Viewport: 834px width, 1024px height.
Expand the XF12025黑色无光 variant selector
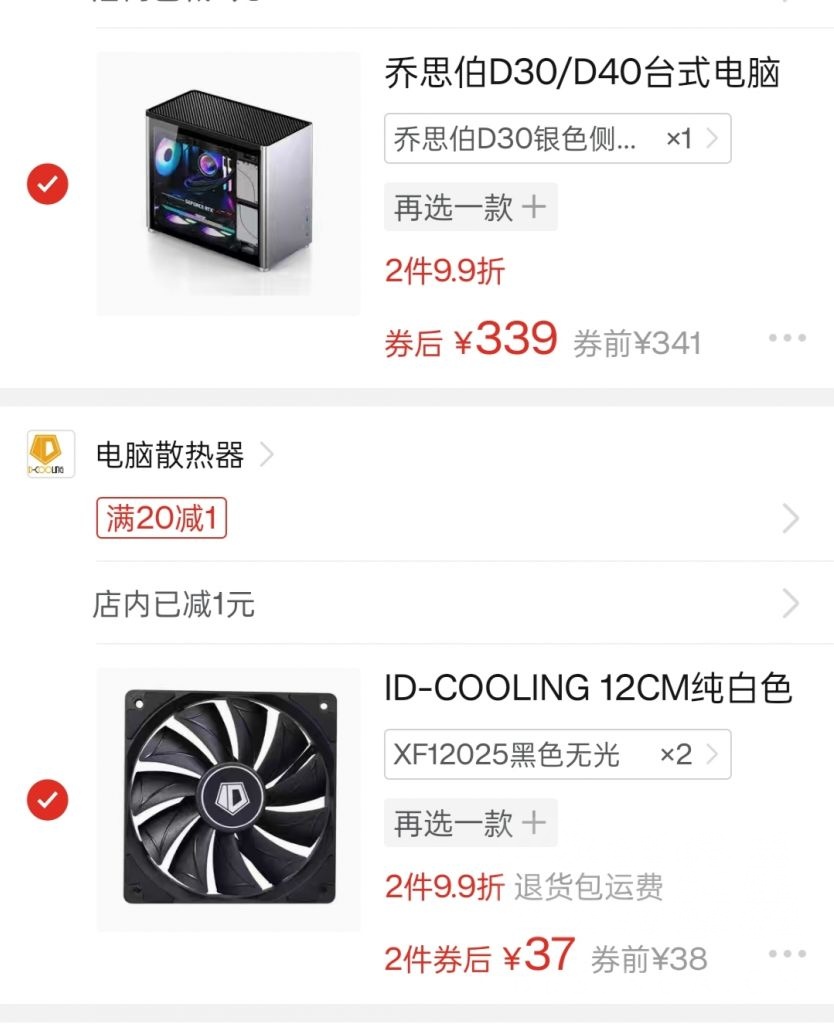coord(555,755)
